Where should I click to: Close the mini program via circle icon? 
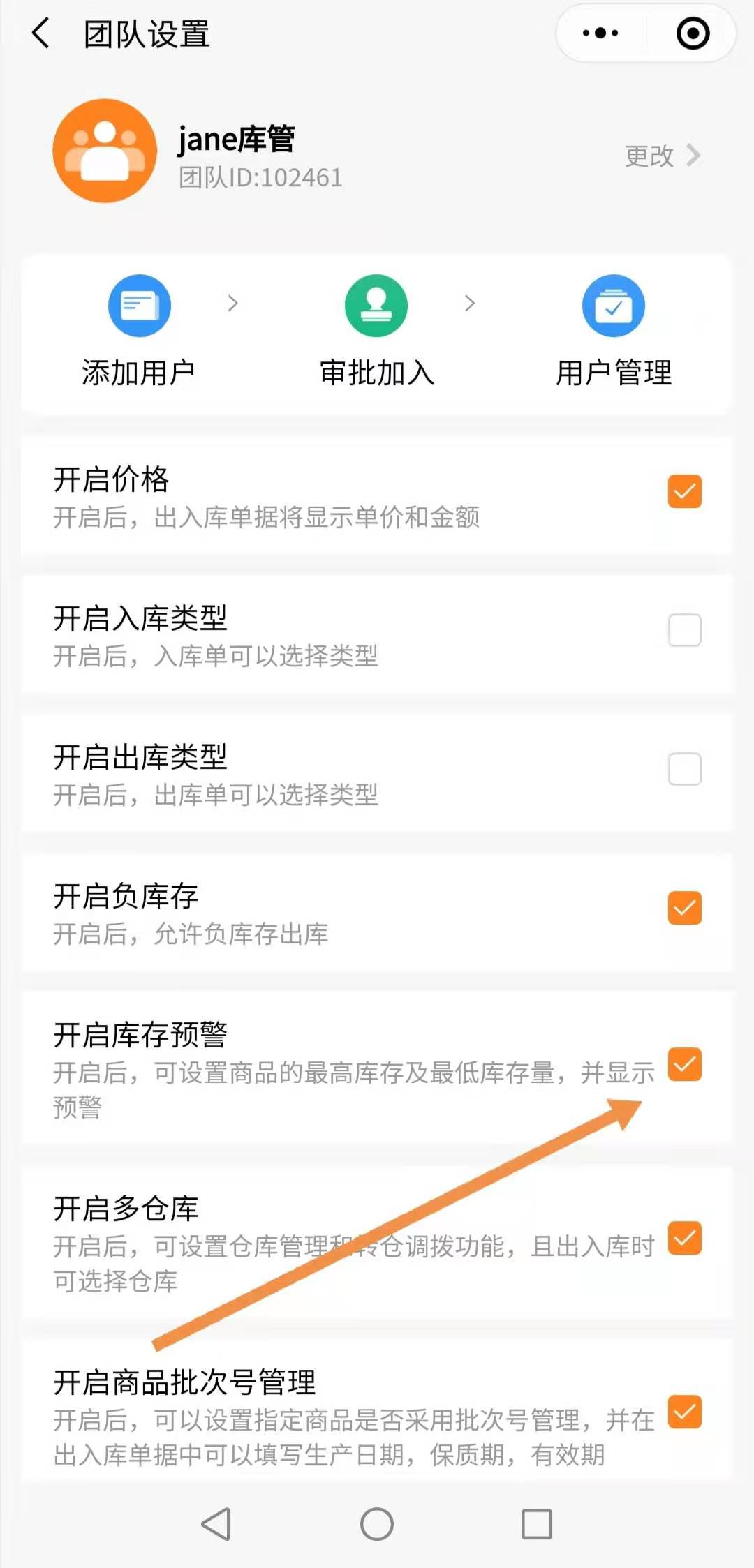click(693, 33)
